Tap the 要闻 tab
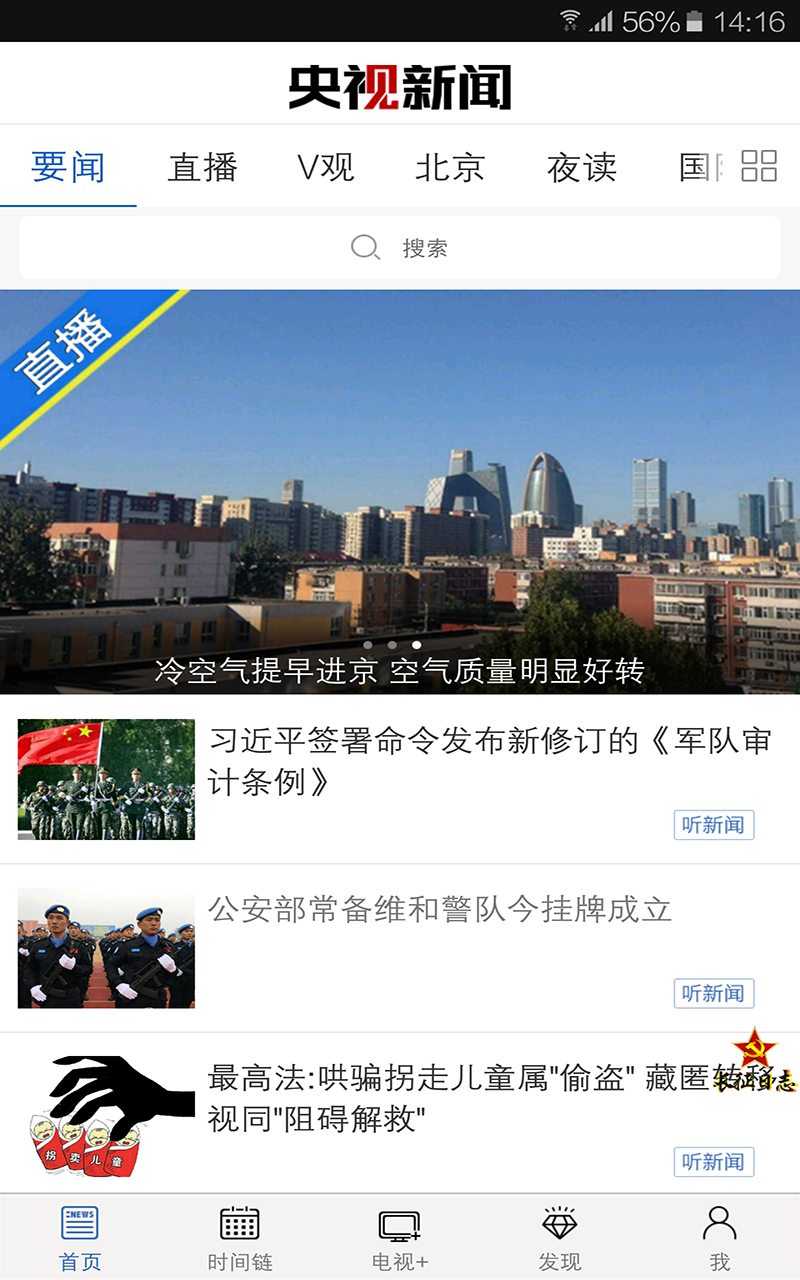Viewport: 800px width, 1280px height. [x=68, y=167]
